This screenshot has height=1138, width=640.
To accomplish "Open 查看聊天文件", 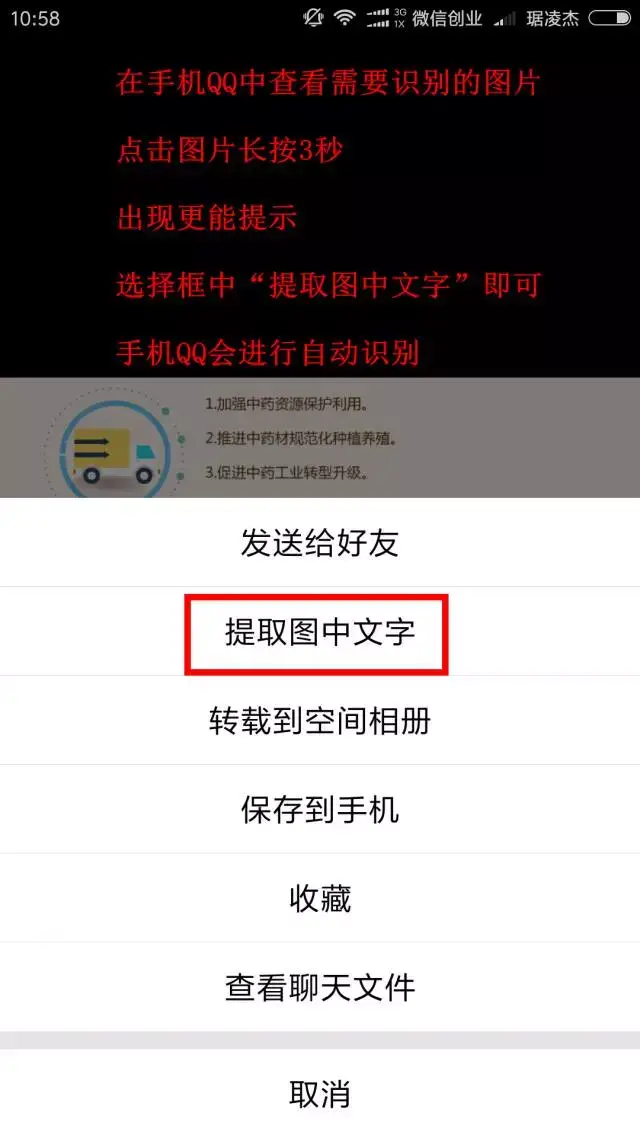I will pos(320,987).
